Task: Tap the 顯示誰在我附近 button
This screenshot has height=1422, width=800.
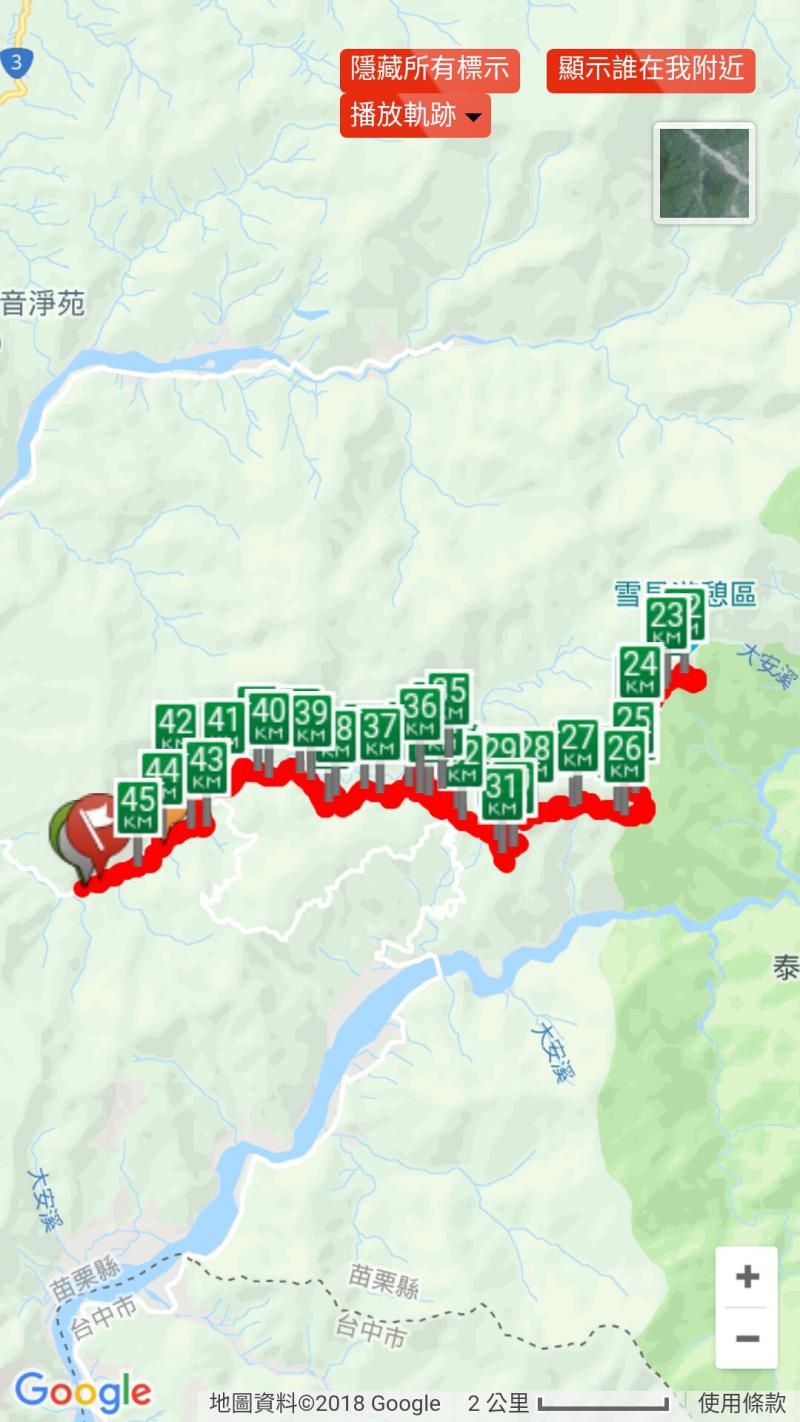Action: (650, 69)
